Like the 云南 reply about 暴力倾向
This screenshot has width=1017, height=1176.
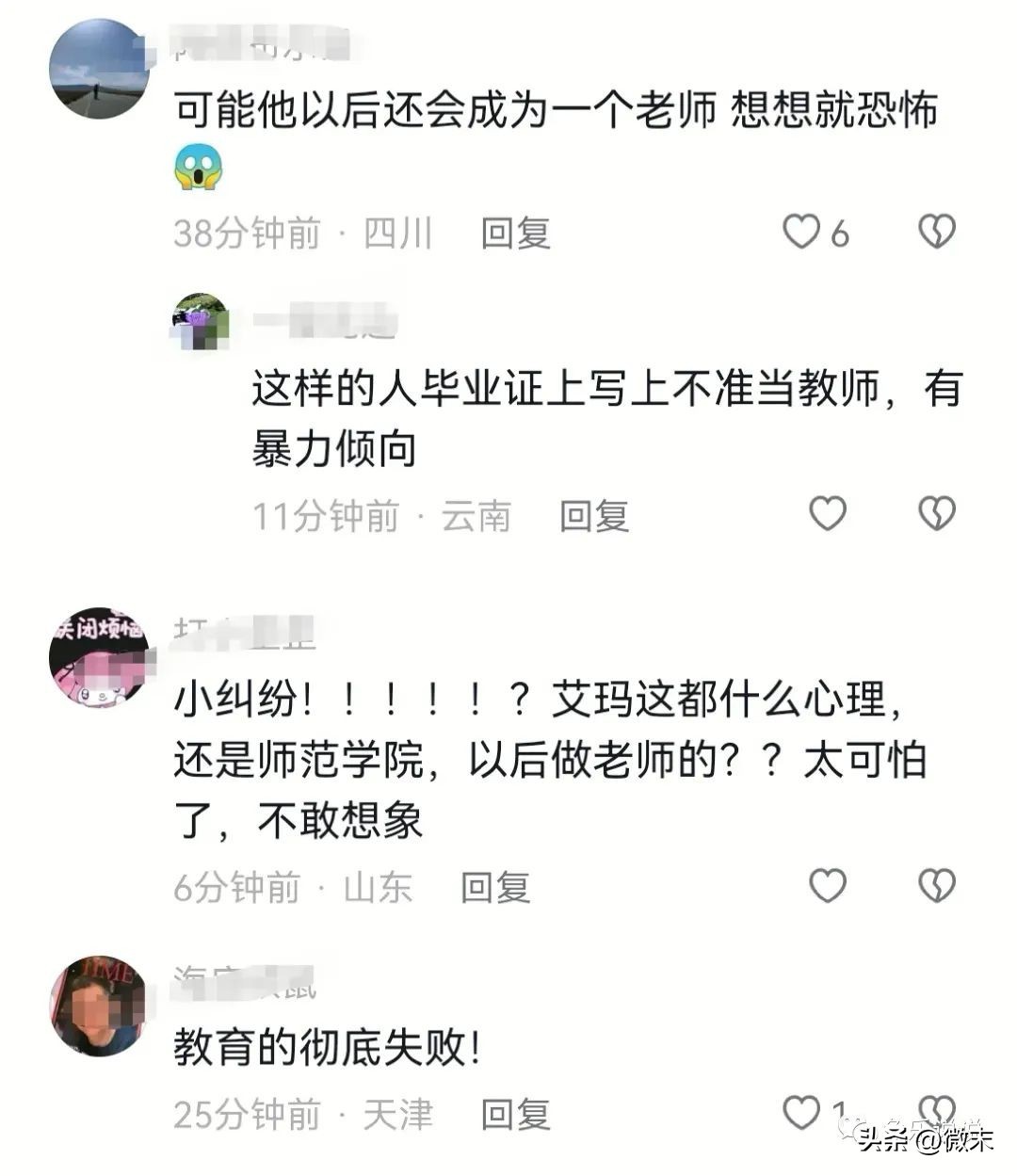[x=828, y=514]
